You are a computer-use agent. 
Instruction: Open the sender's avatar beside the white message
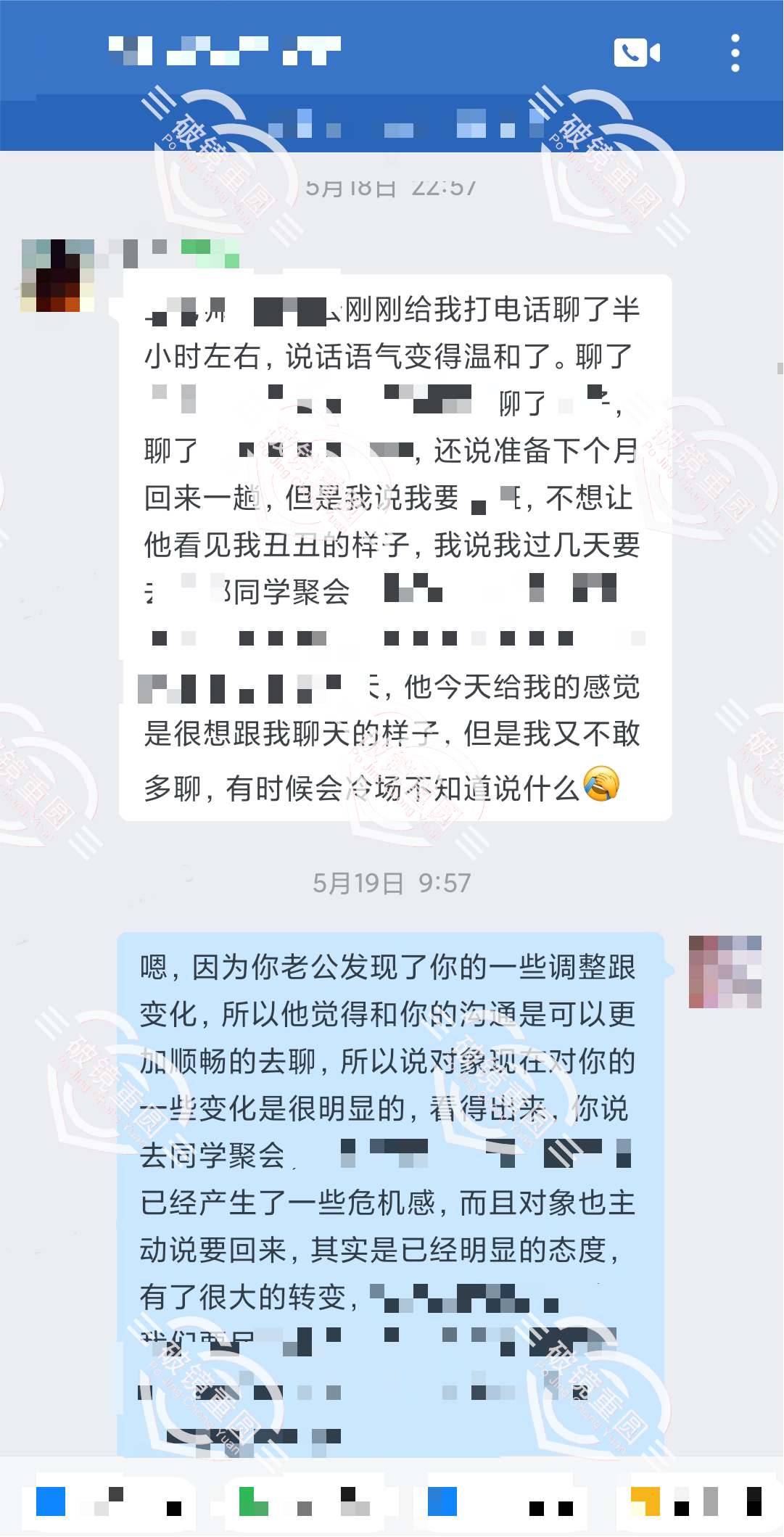point(58,276)
